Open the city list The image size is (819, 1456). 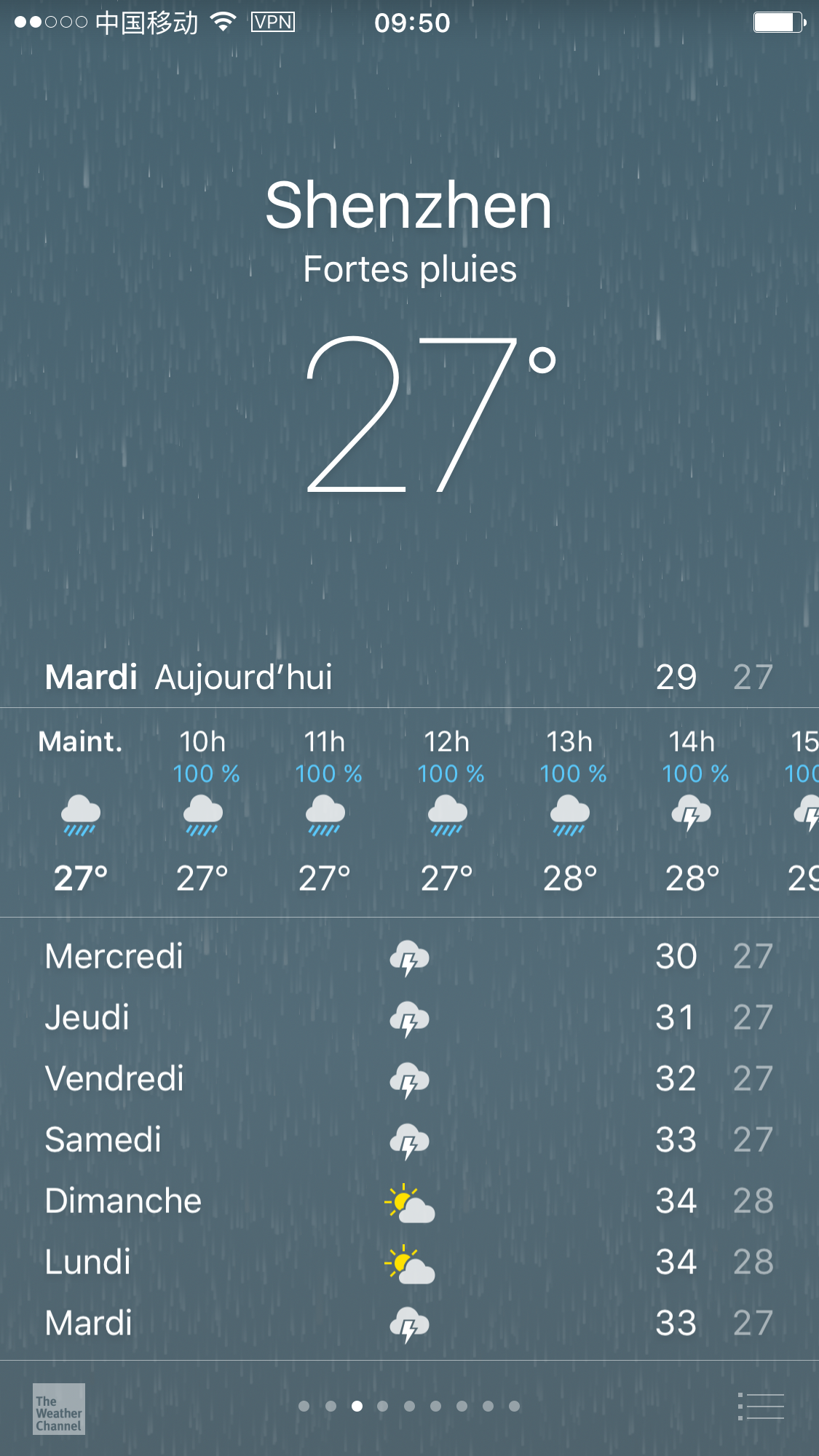[761, 1407]
